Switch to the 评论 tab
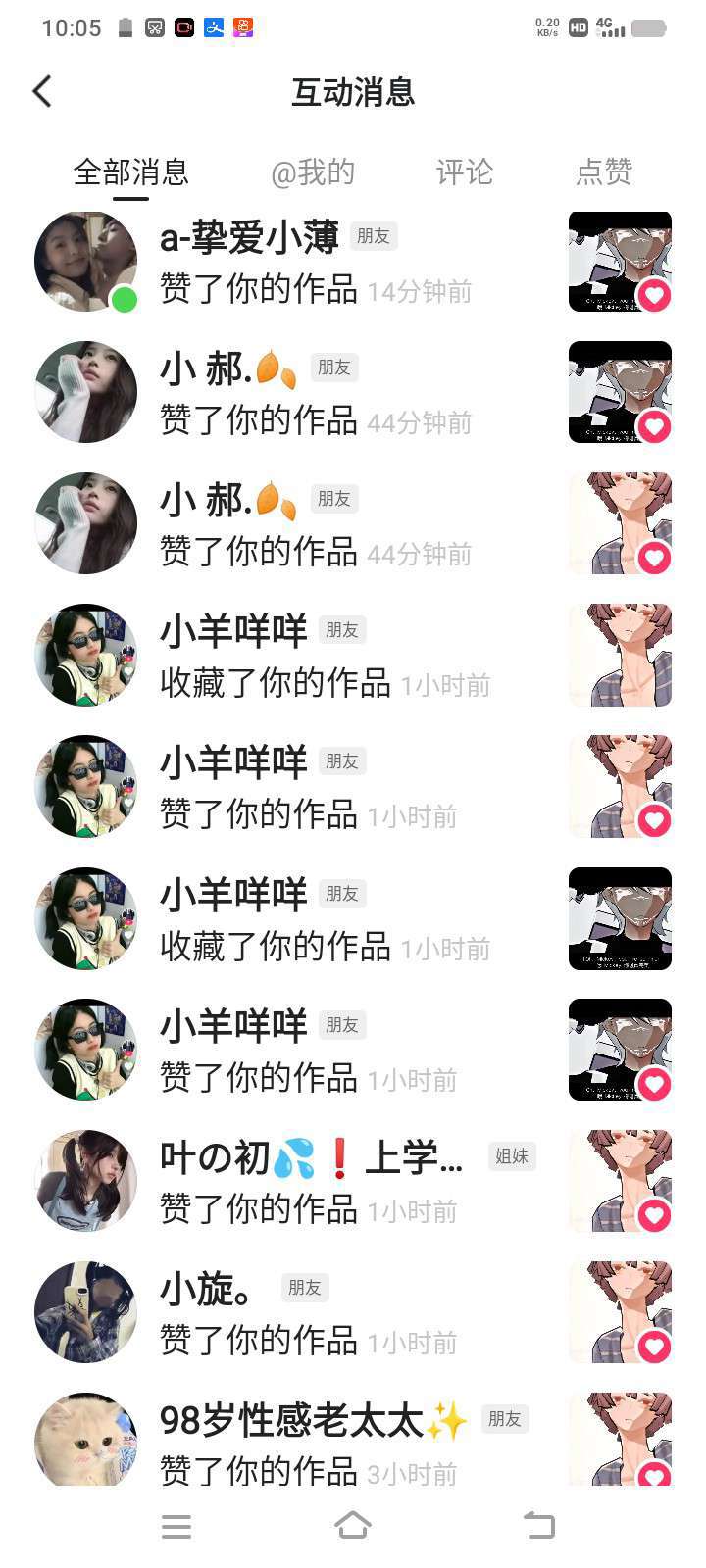The width and height of the screenshot is (706, 1568). click(464, 172)
